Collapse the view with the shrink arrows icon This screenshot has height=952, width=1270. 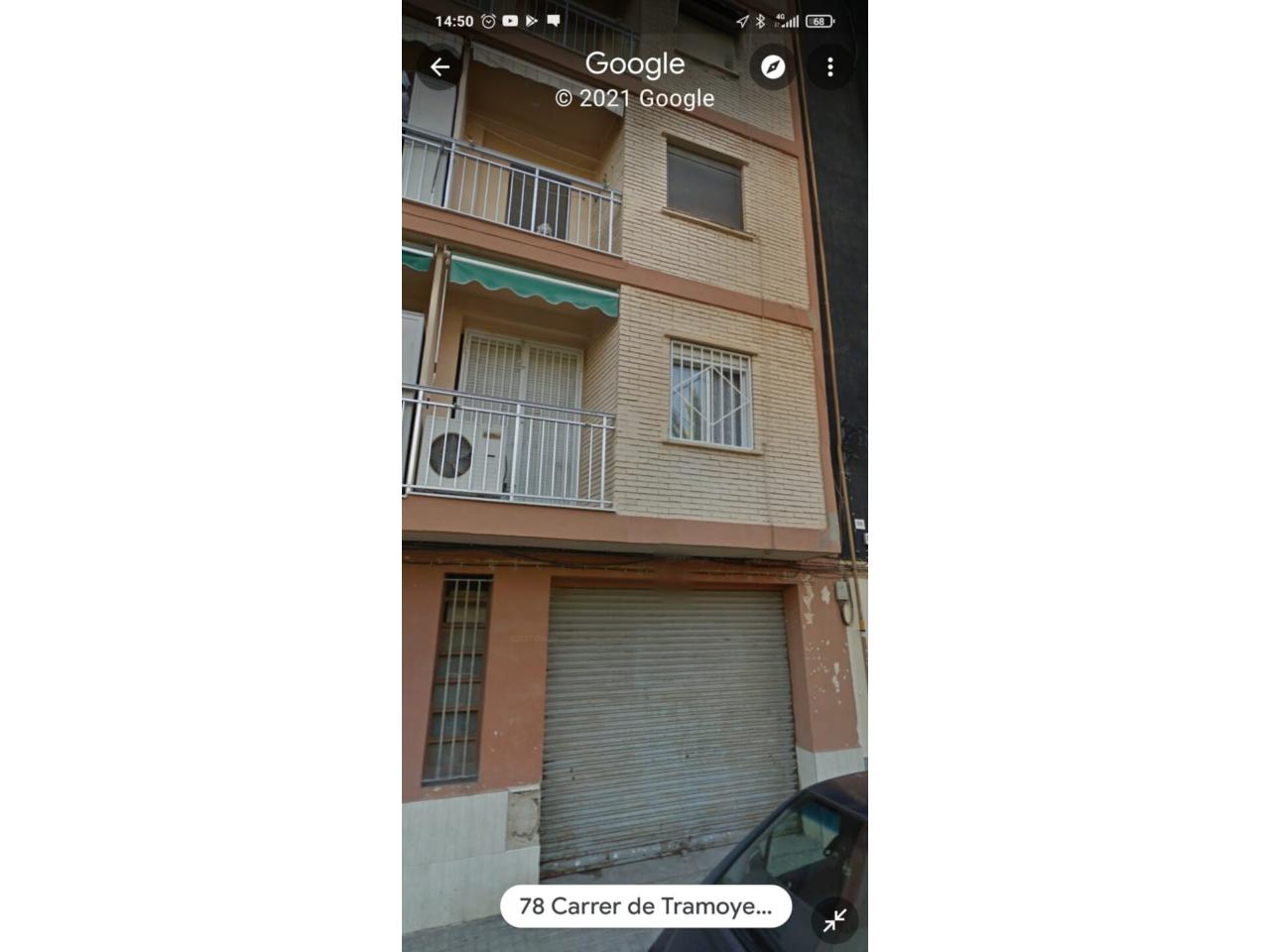click(834, 920)
